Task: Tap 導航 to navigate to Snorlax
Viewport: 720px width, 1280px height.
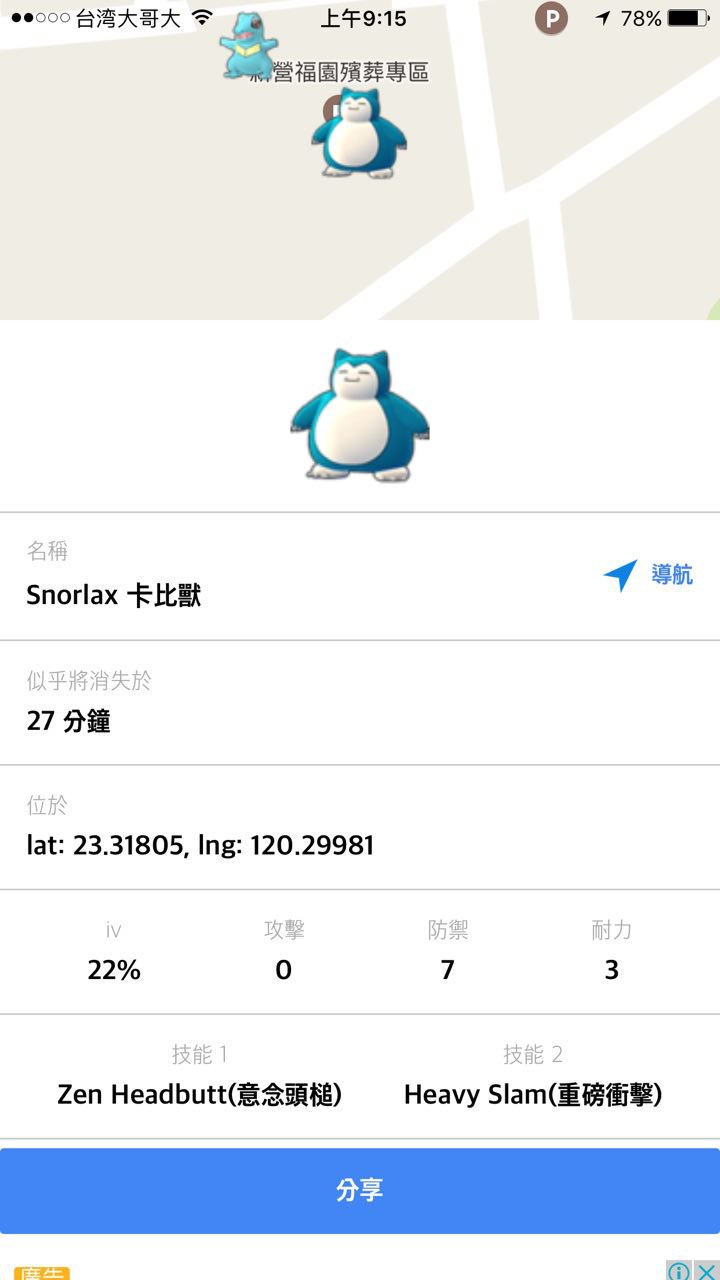Action: coord(649,575)
